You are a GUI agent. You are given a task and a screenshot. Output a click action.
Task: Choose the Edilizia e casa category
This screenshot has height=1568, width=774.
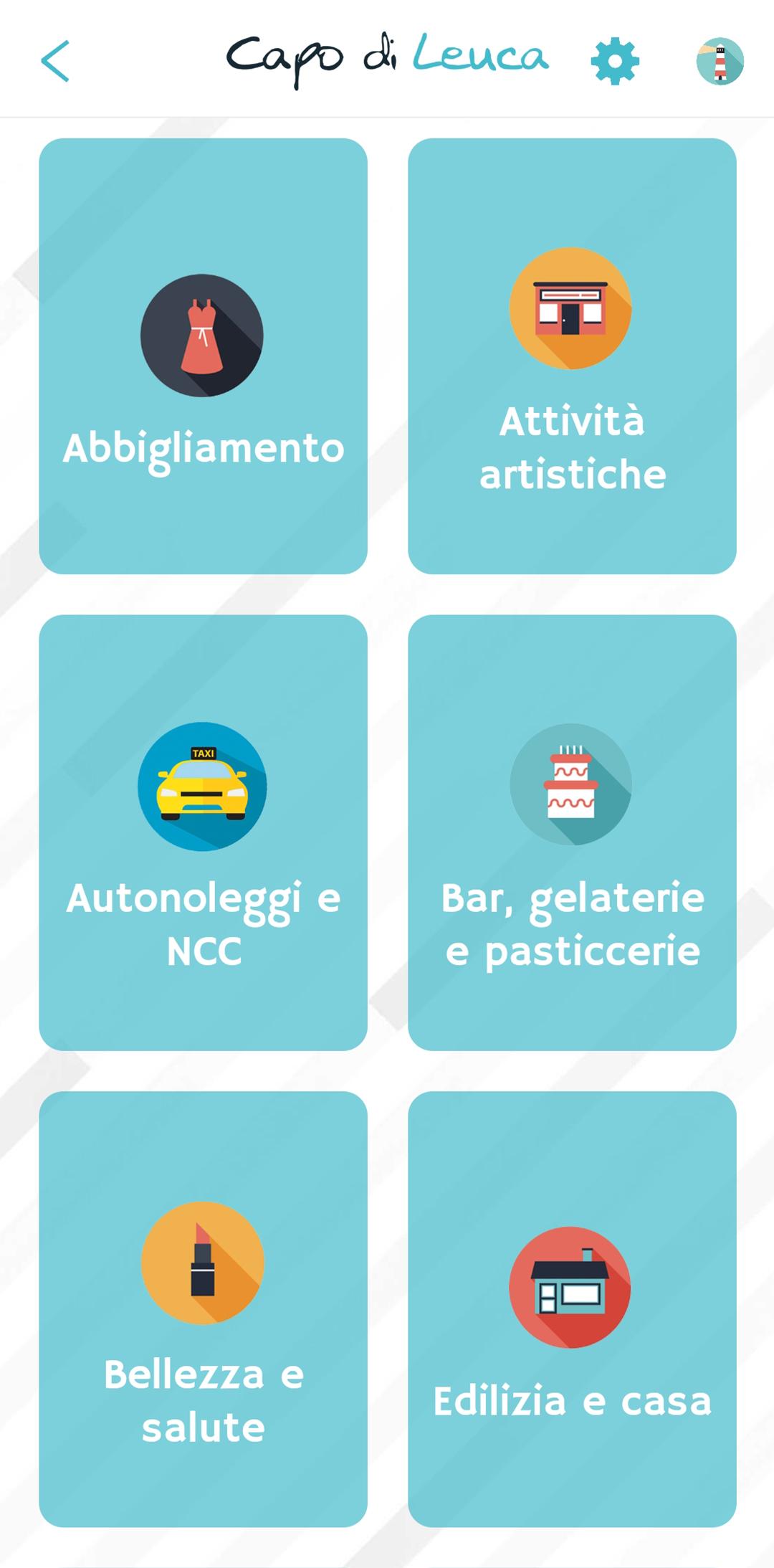tap(572, 1309)
